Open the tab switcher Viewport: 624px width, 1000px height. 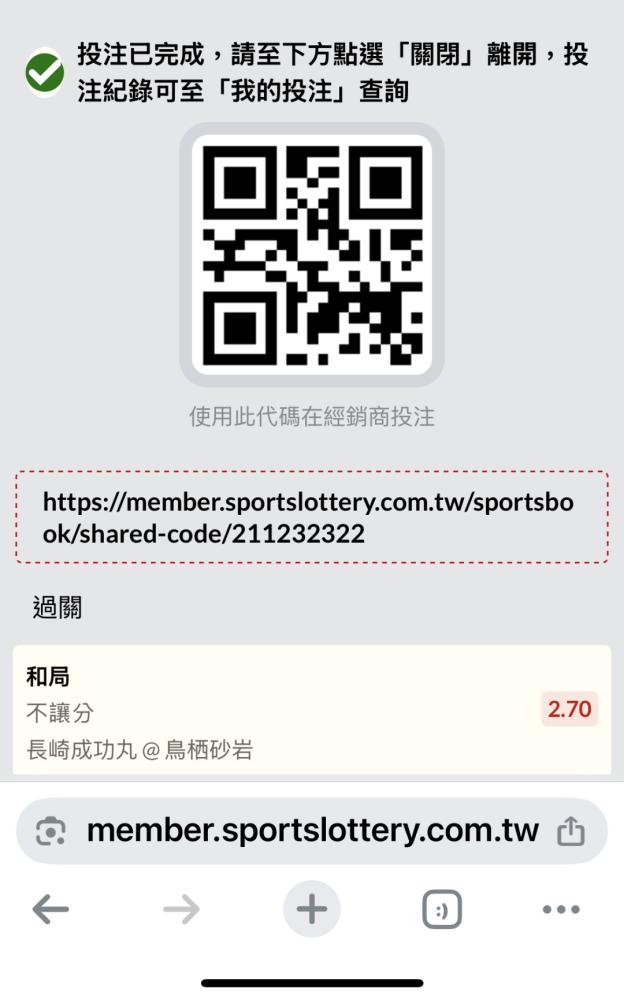click(x=442, y=909)
